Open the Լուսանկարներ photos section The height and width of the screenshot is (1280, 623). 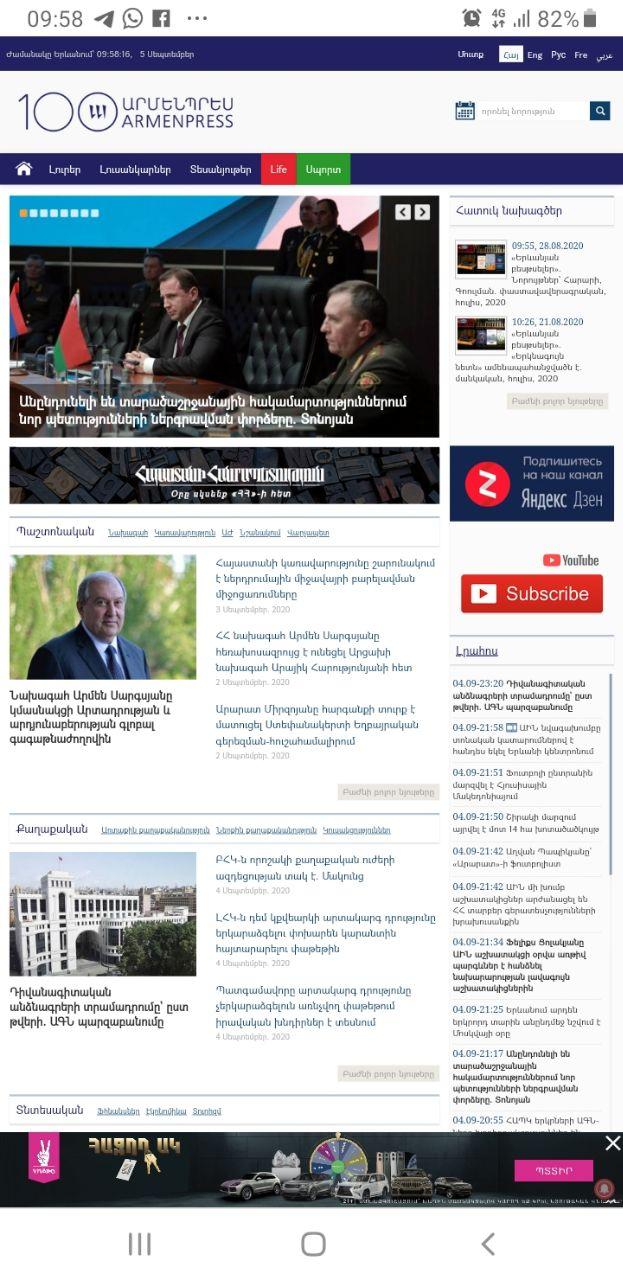click(x=135, y=169)
